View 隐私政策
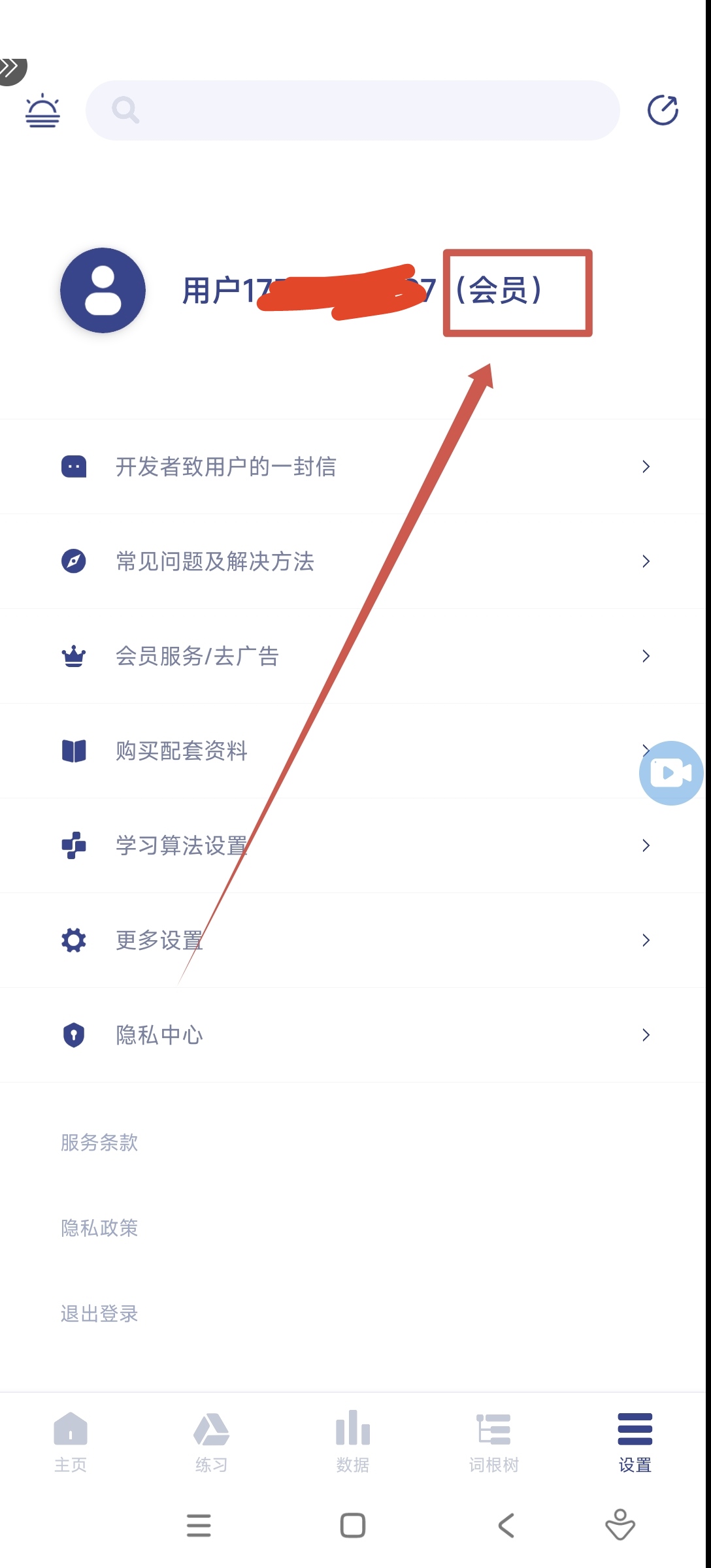 tap(99, 1228)
